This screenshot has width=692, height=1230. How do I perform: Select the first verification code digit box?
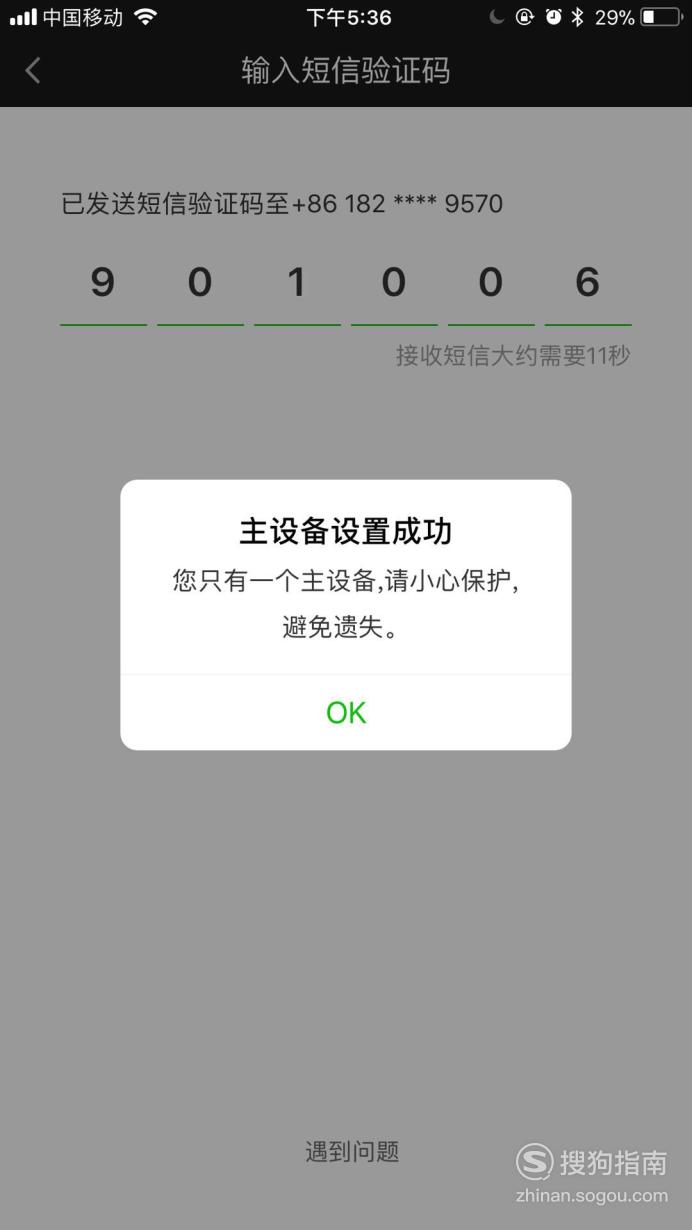[x=103, y=286]
